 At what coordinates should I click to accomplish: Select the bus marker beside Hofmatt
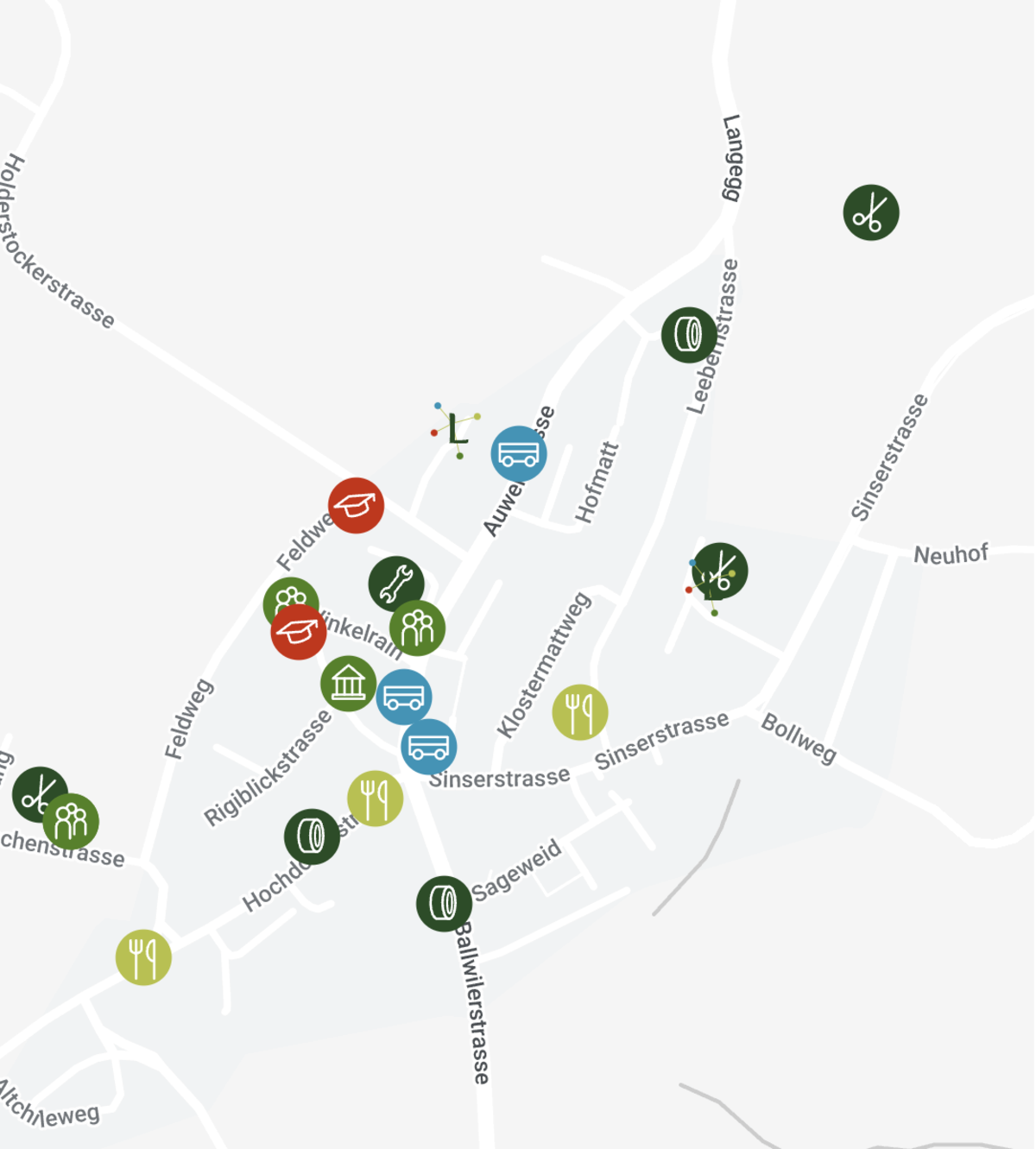point(518,453)
